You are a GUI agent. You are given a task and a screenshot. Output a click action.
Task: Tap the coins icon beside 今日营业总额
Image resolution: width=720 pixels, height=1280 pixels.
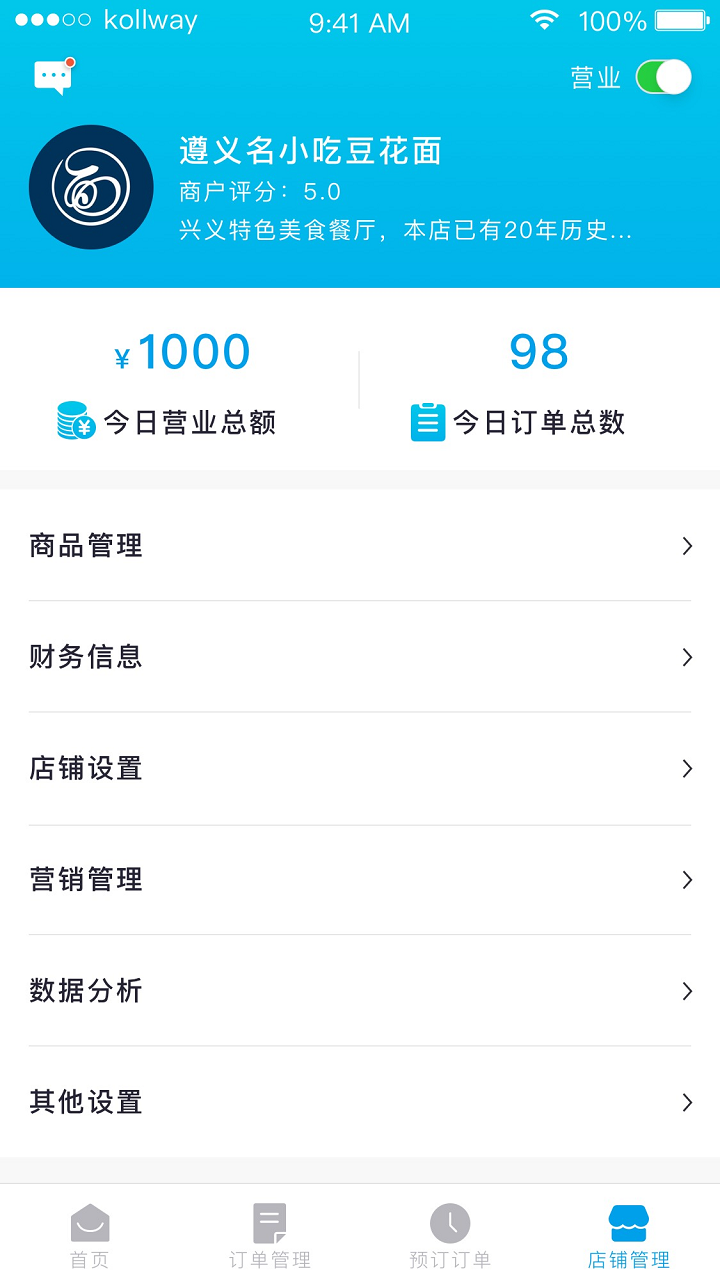[x=74, y=422]
